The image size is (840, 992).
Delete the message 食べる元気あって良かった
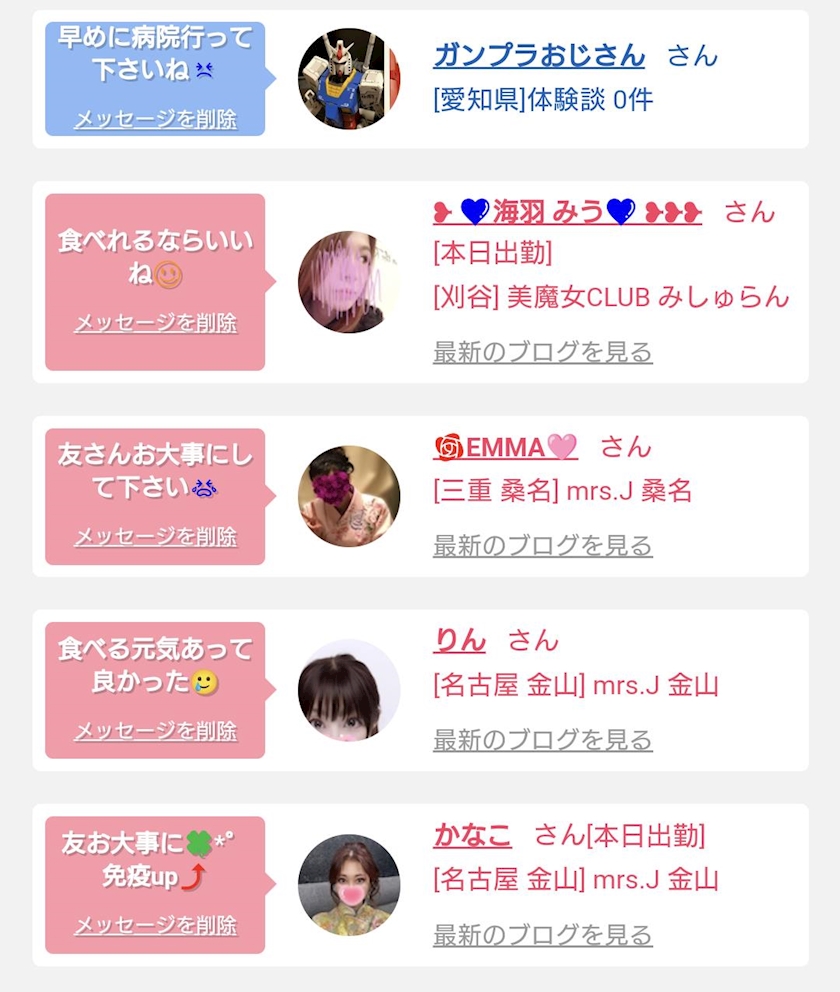[156, 732]
